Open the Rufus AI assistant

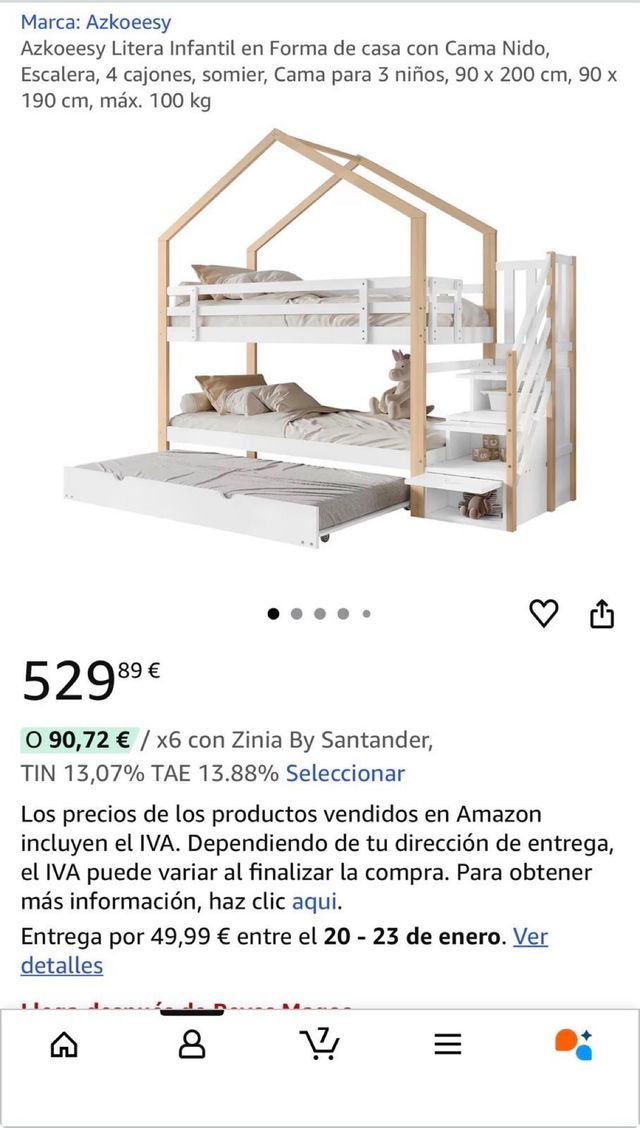pyautogui.click(x=574, y=1044)
